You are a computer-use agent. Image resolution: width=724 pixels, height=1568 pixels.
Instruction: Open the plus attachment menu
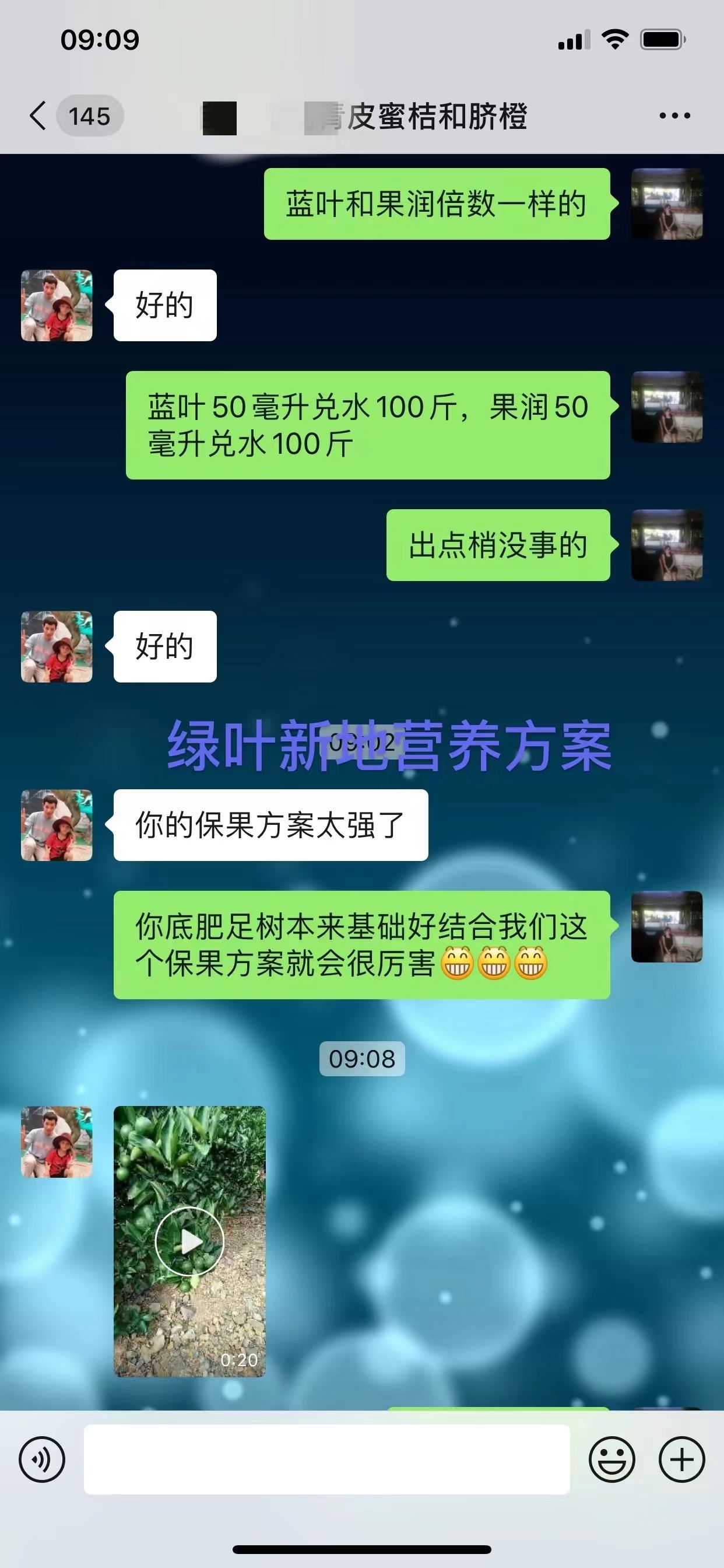coord(681,1459)
